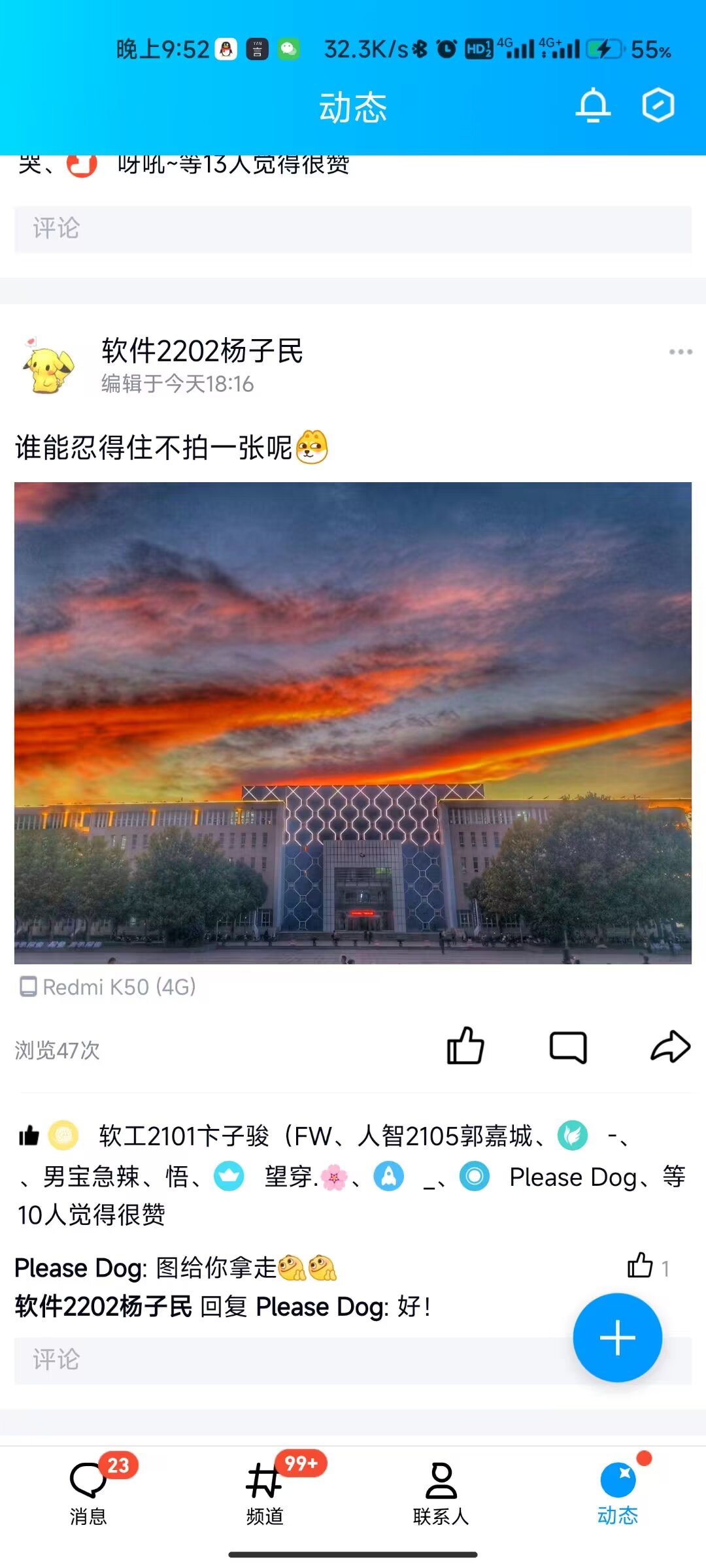The width and height of the screenshot is (706, 1568).
Task: Create a new post with plus button
Action: click(x=617, y=1337)
